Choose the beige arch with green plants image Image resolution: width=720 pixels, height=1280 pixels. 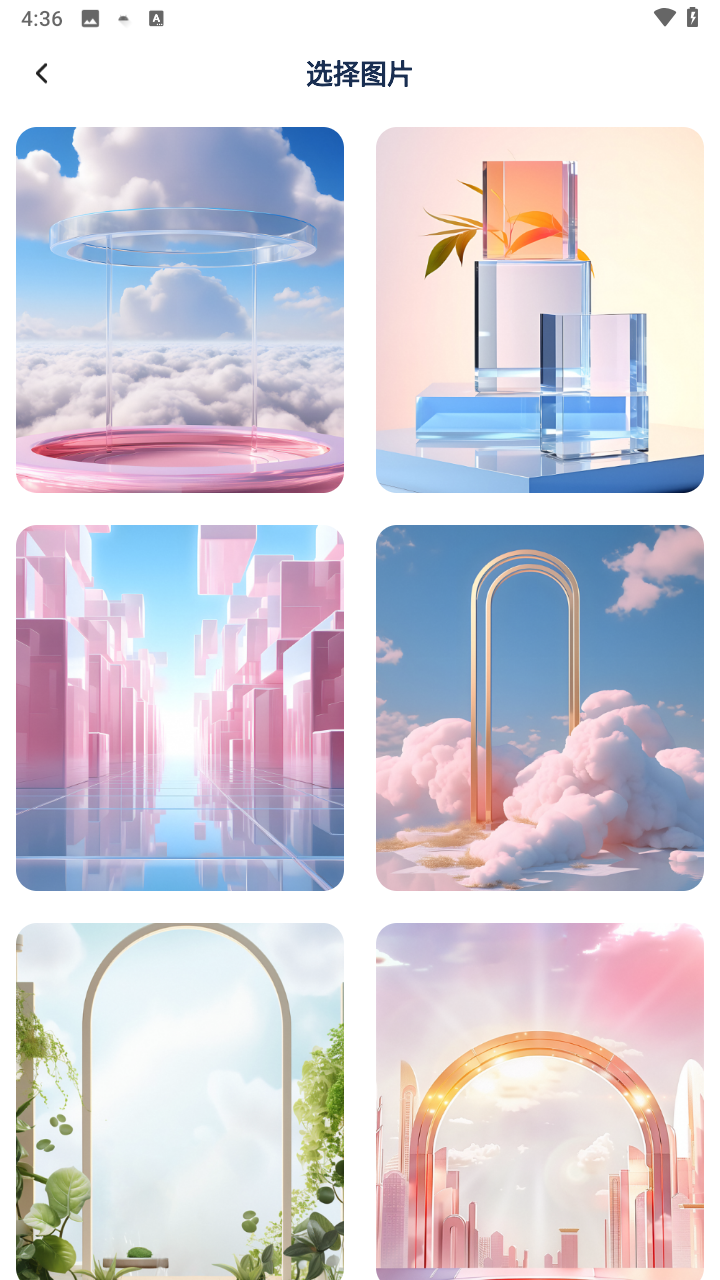pos(180,1100)
